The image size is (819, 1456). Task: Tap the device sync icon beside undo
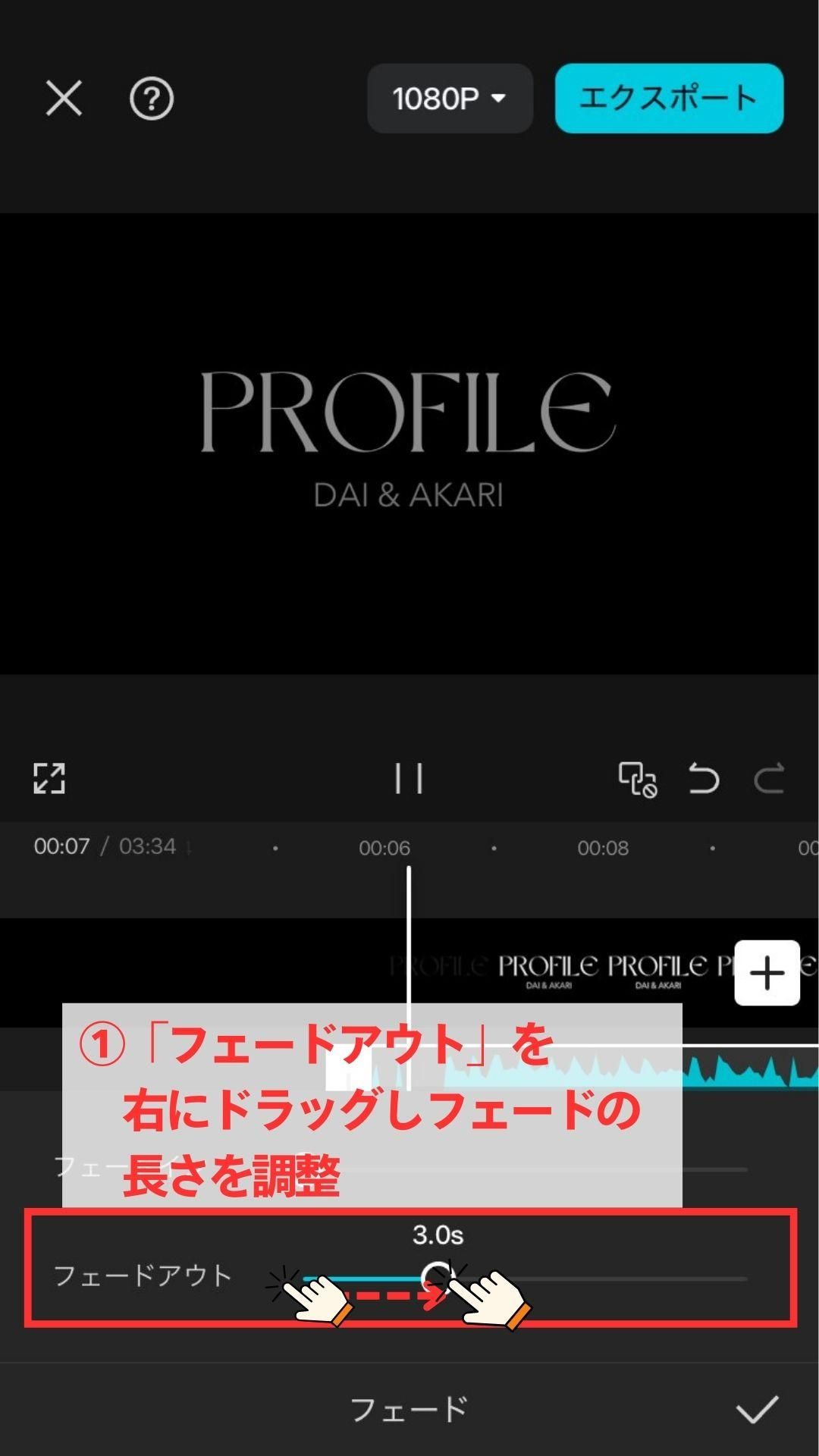pyautogui.click(x=638, y=779)
